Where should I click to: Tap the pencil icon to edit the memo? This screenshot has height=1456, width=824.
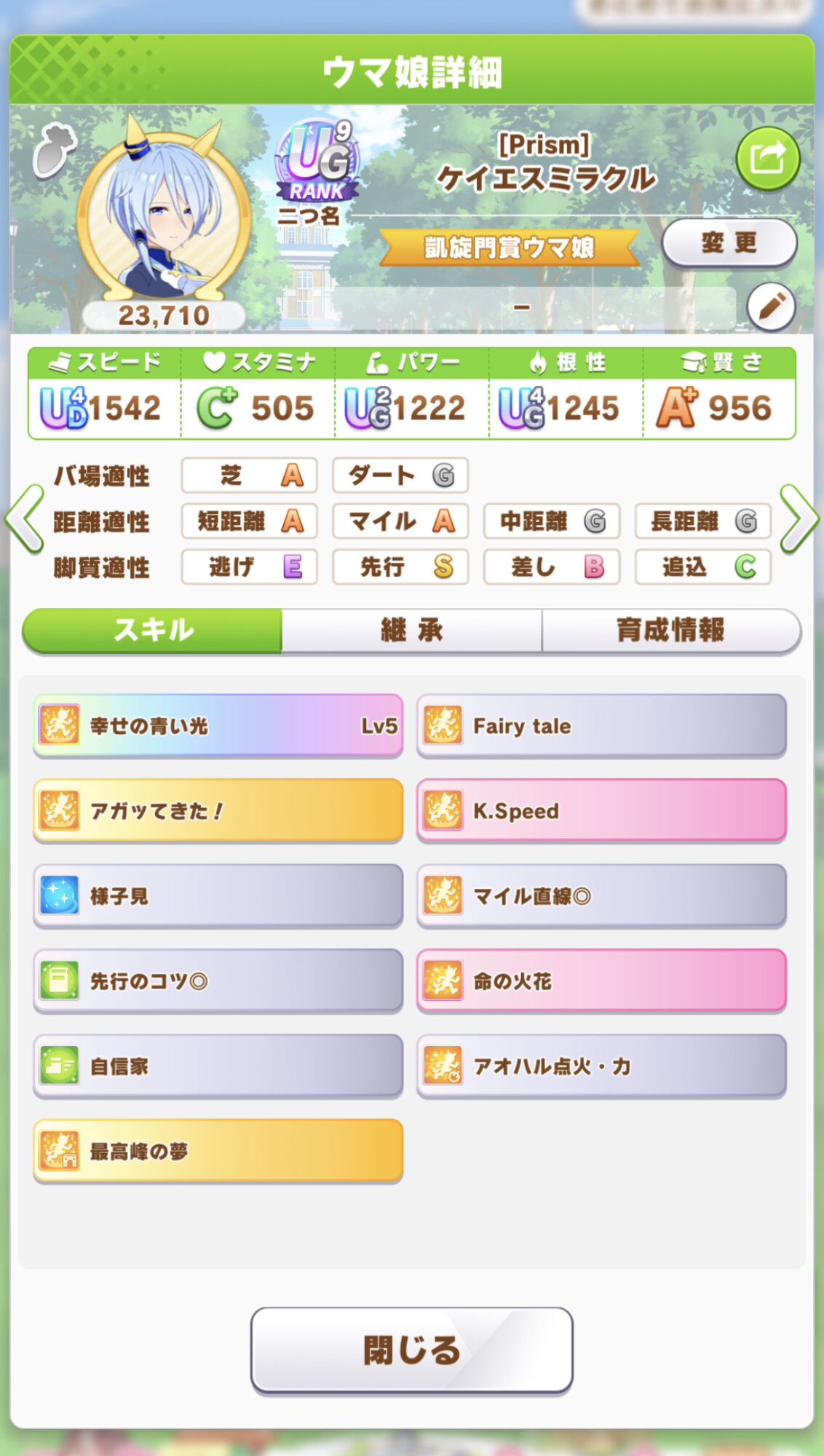click(771, 307)
